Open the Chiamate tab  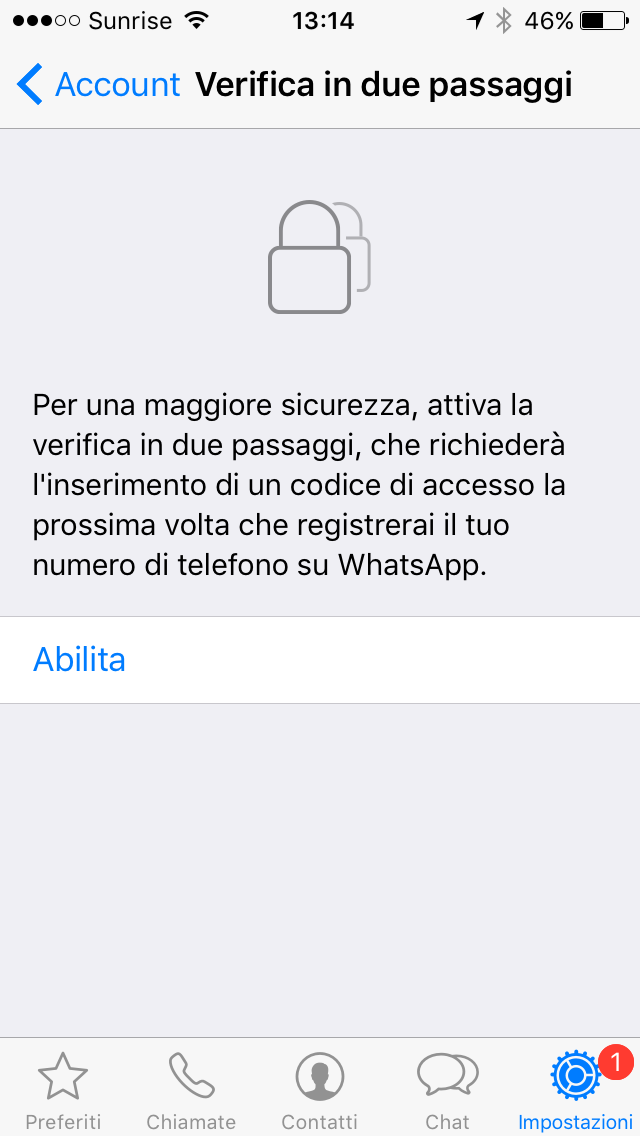(191, 1090)
